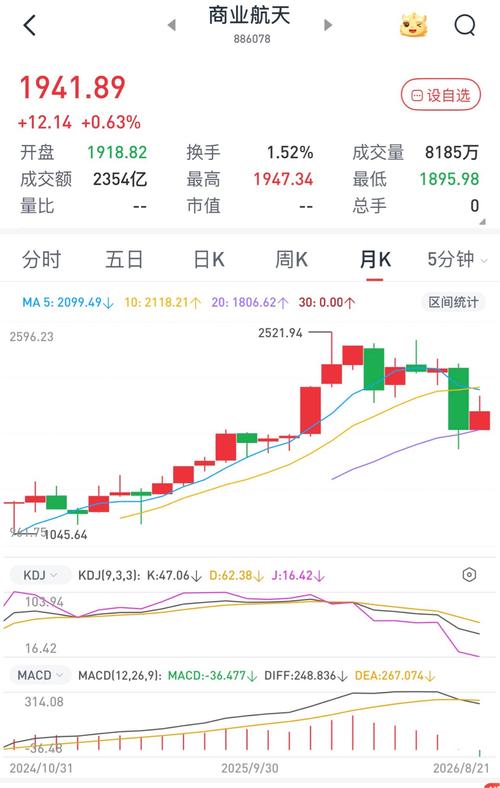The height and width of the screenshot is (788, 500).
Task: Switch to the 五日 chart tab
Action: point(124,259)
